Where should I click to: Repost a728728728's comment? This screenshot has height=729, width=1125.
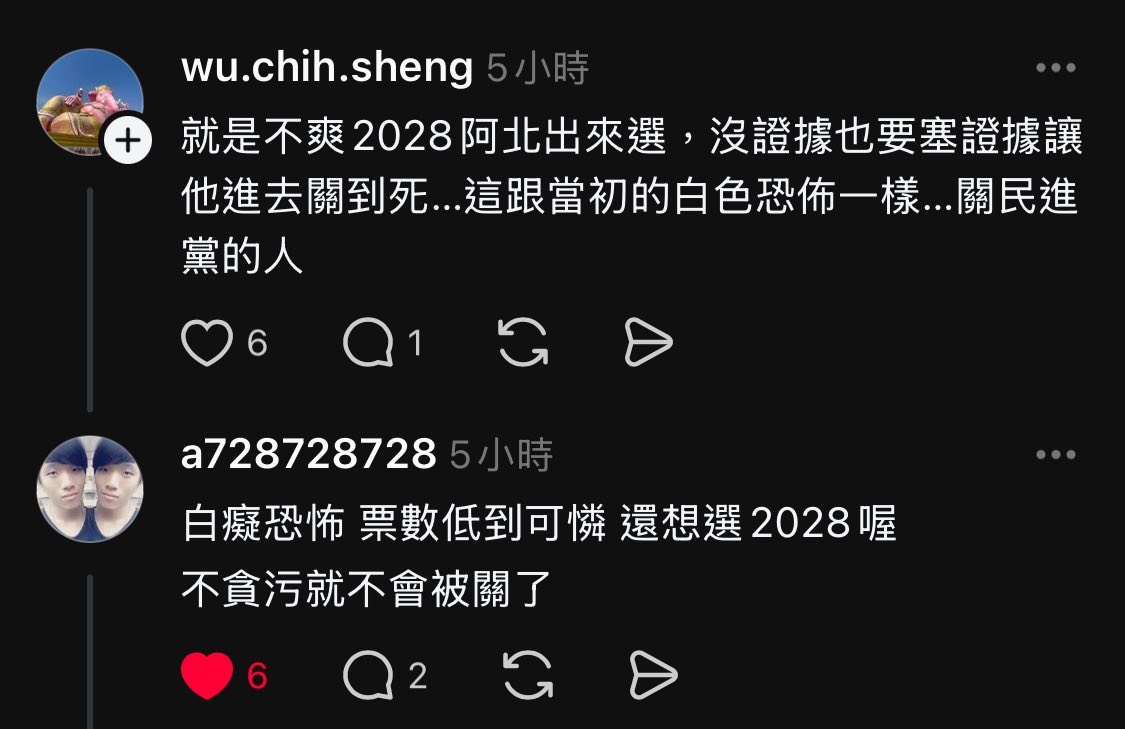click(x=527, y=677)
